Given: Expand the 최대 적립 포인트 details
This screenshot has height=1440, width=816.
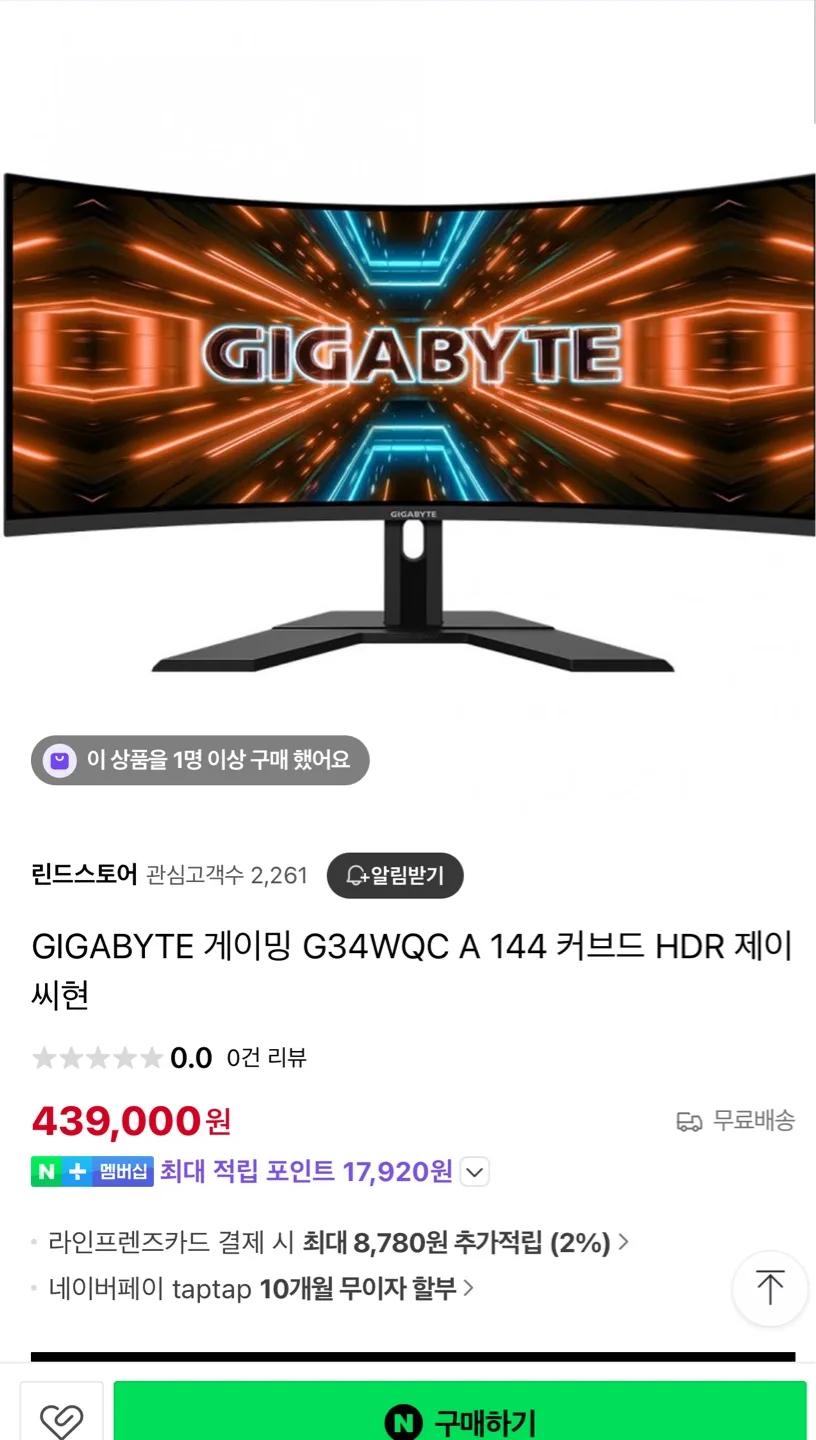Looking at the screenshot, I should [475, 1171].
